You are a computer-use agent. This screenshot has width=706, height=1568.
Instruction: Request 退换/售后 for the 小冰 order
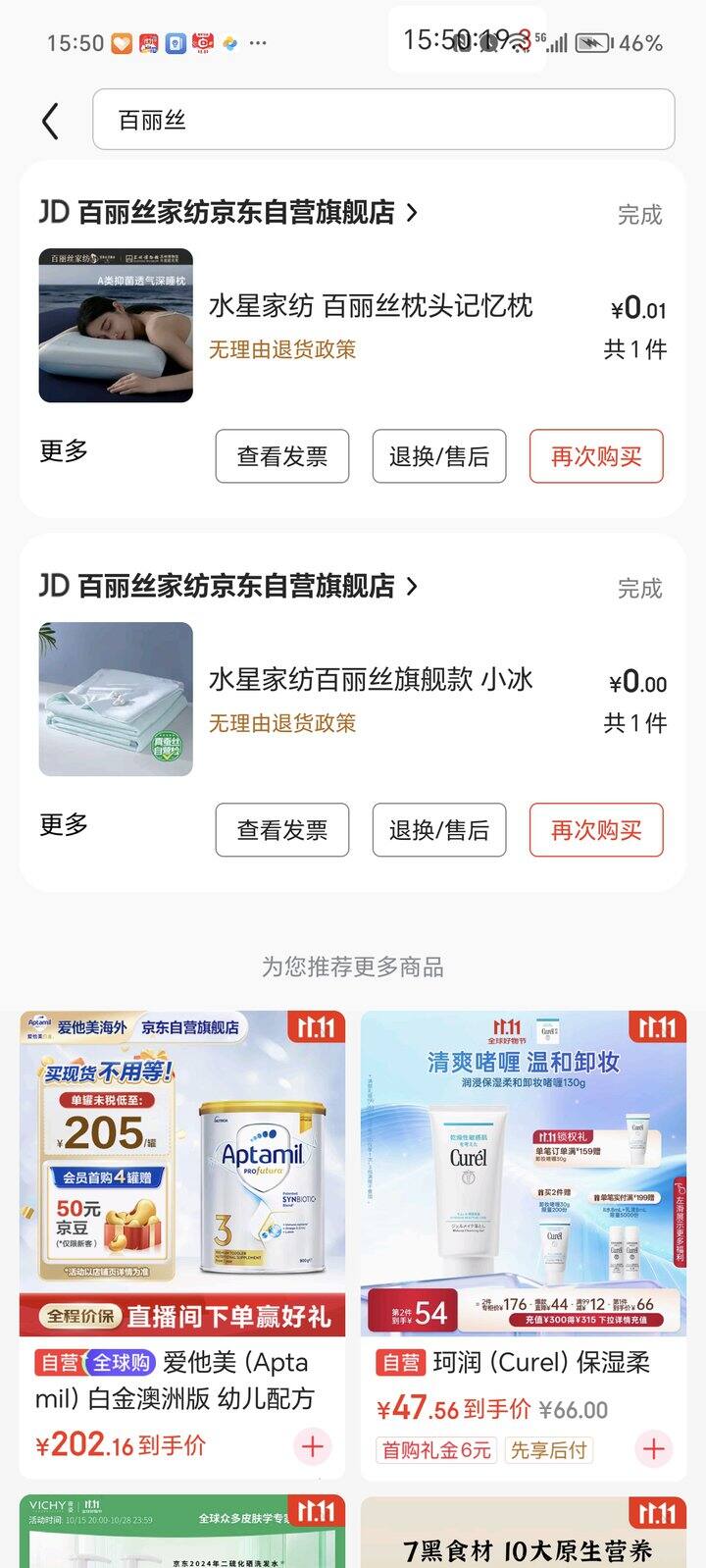439,830
